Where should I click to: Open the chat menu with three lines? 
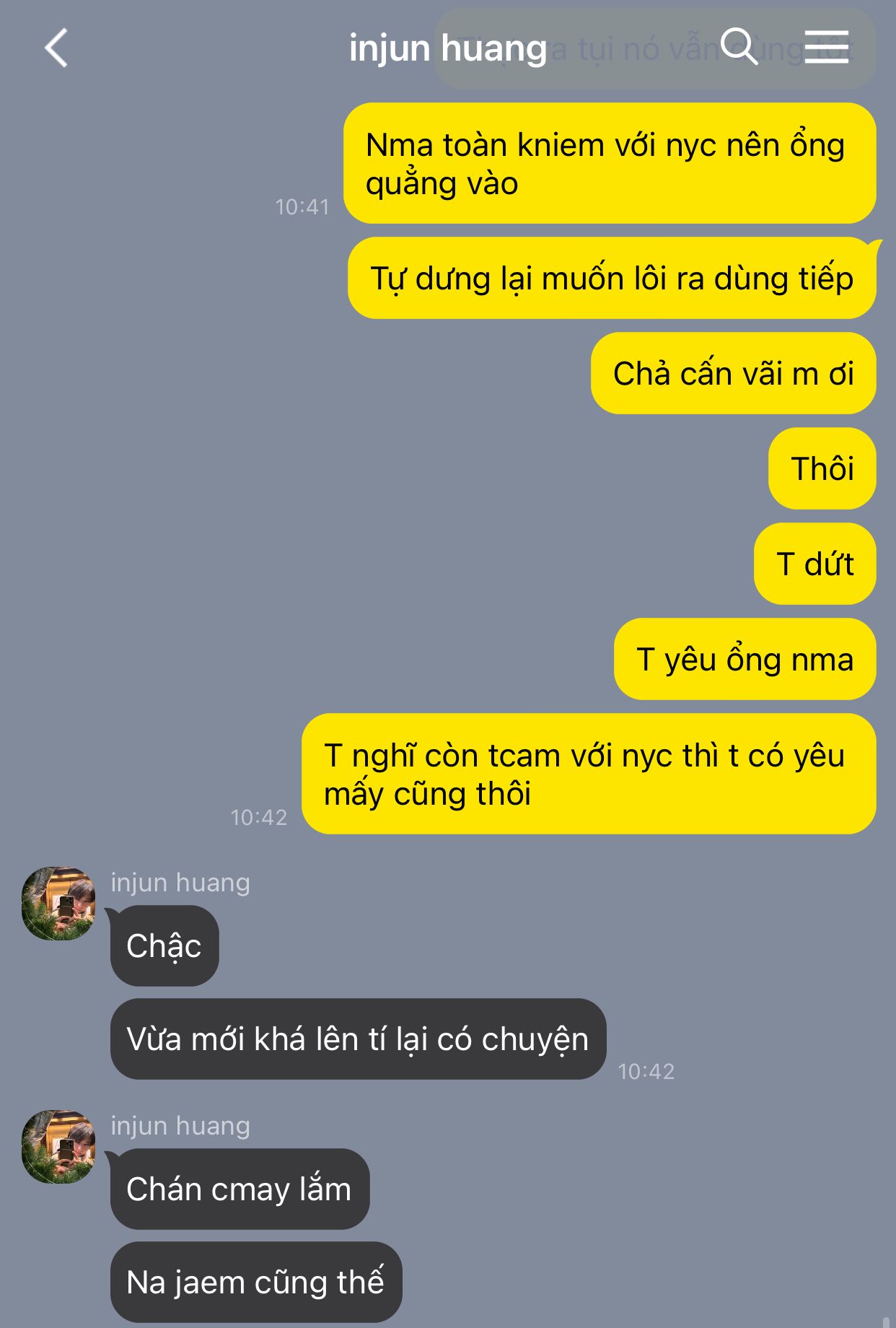click(826, 48)
